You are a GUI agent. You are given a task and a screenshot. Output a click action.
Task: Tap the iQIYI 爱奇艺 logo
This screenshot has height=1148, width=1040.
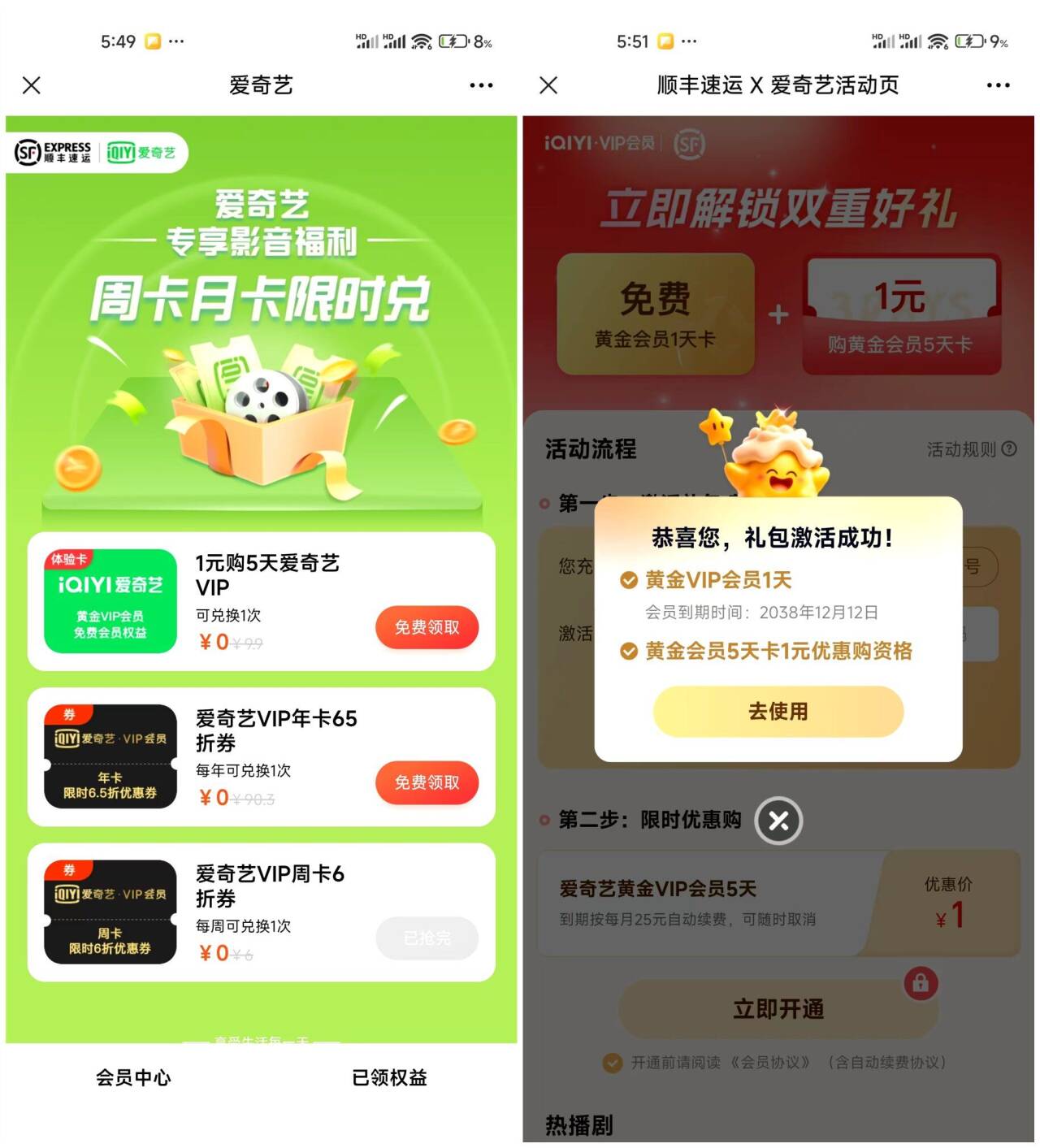(141, 152)
